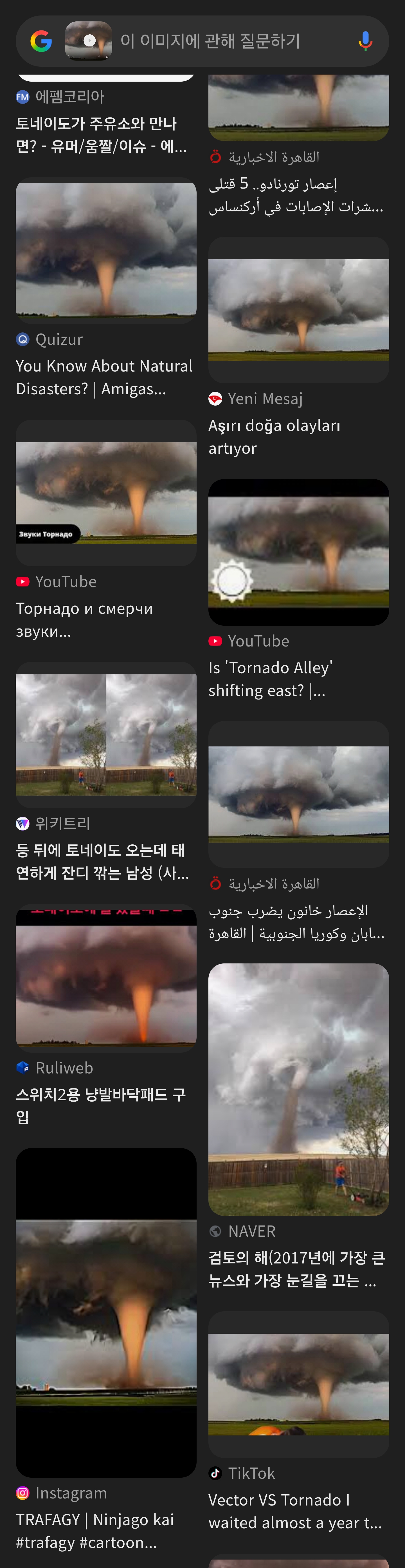The image size is (405, 1568).
Task: Open the Arabic Arkansas tornado news result
Action: (x=299, y=146)
